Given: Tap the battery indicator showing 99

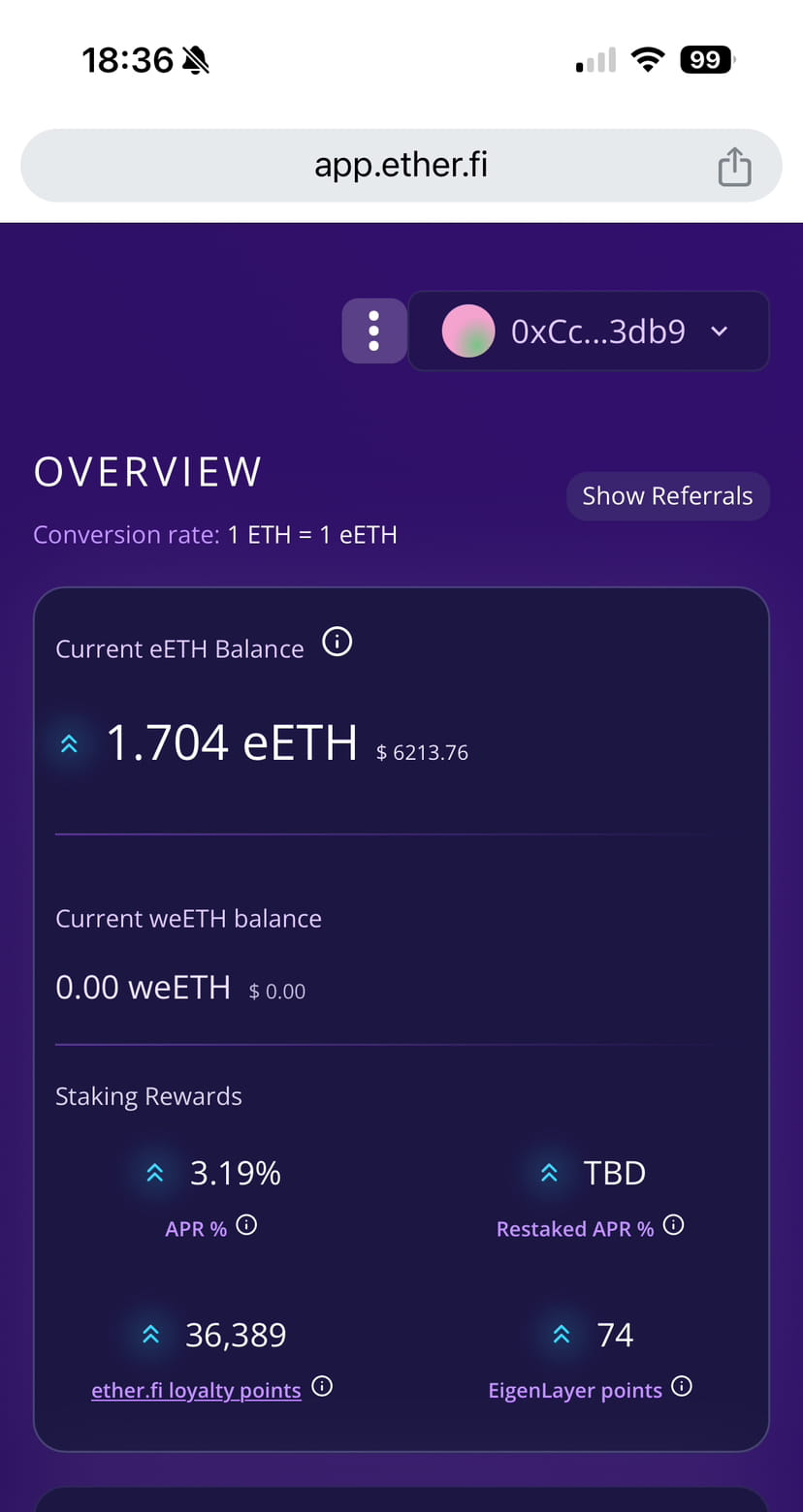Looking at the screenshot, I should tap(706, 59).
